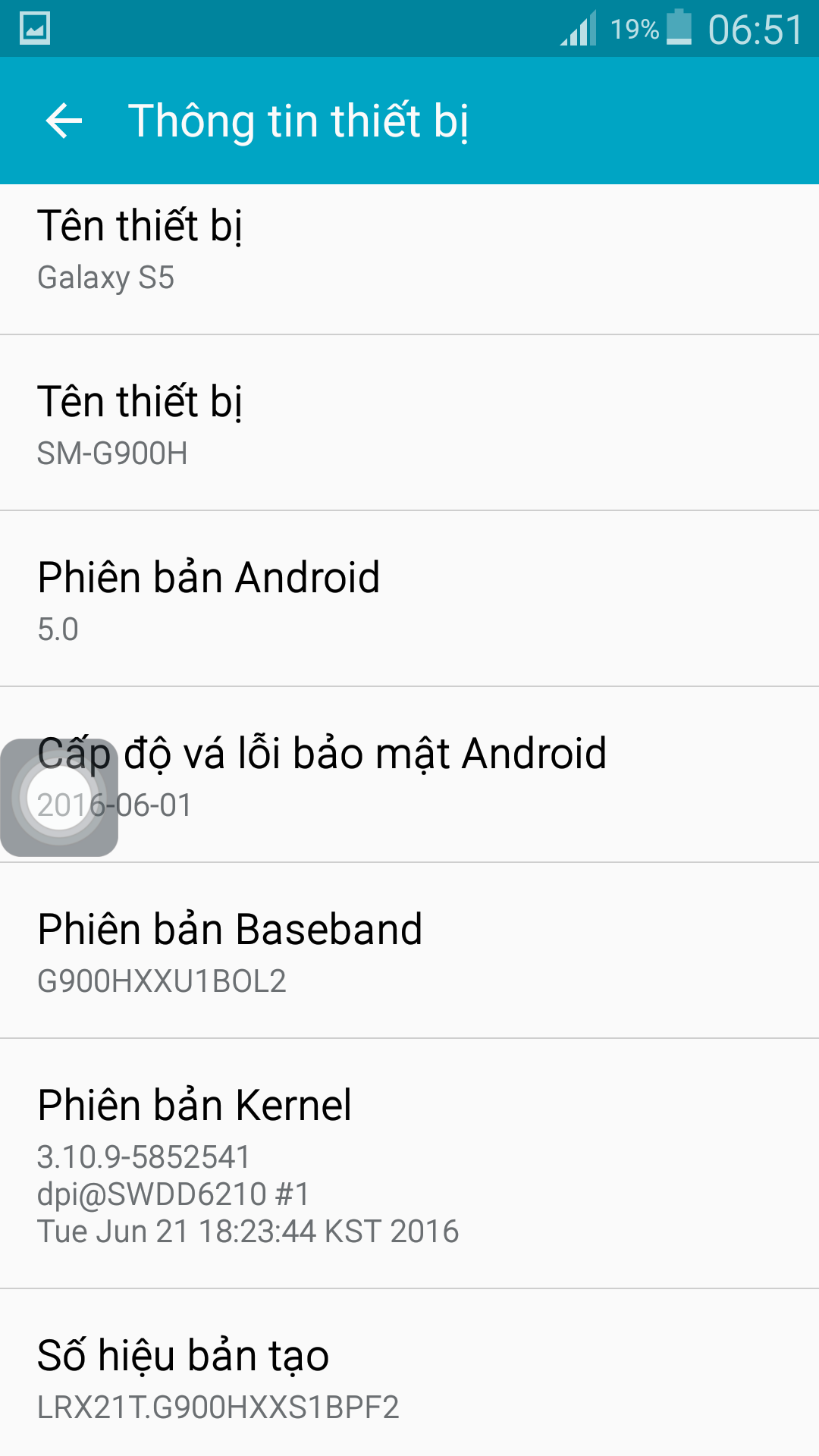Tap the Phiên bản Android row
Viewport: 819px width, 1456px height.
click(409, 599)
